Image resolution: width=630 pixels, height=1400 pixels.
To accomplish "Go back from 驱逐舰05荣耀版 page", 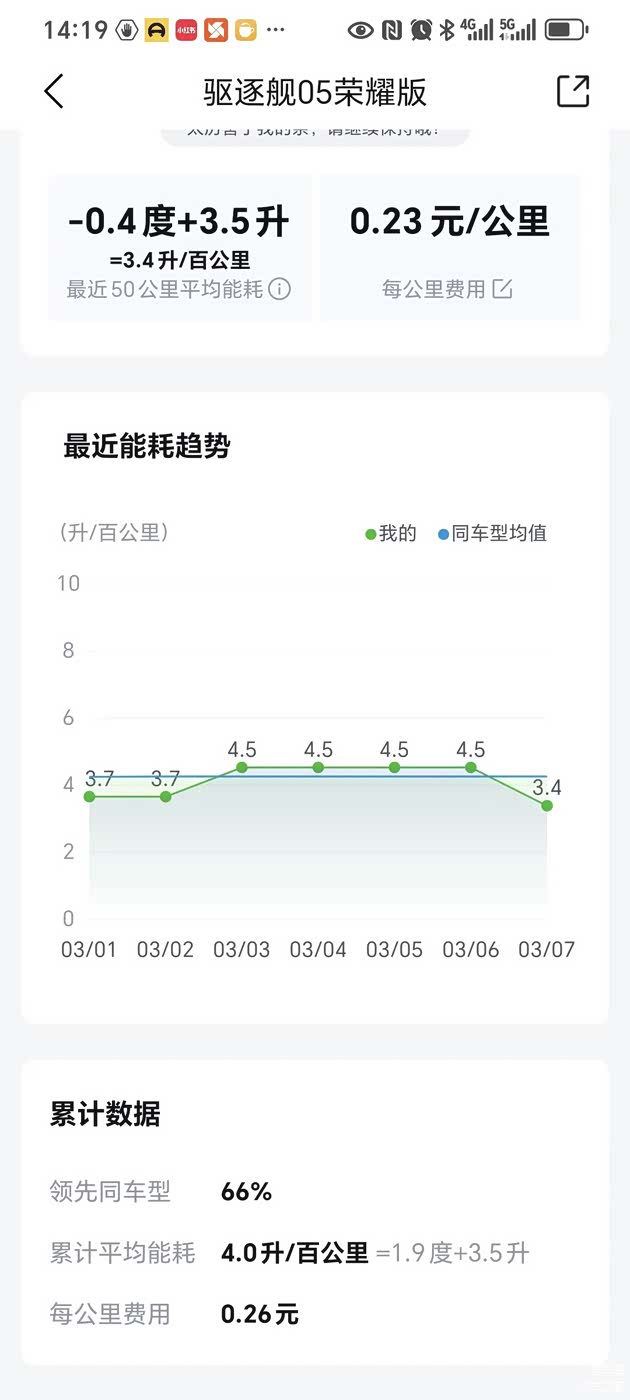I will [55, 92].
